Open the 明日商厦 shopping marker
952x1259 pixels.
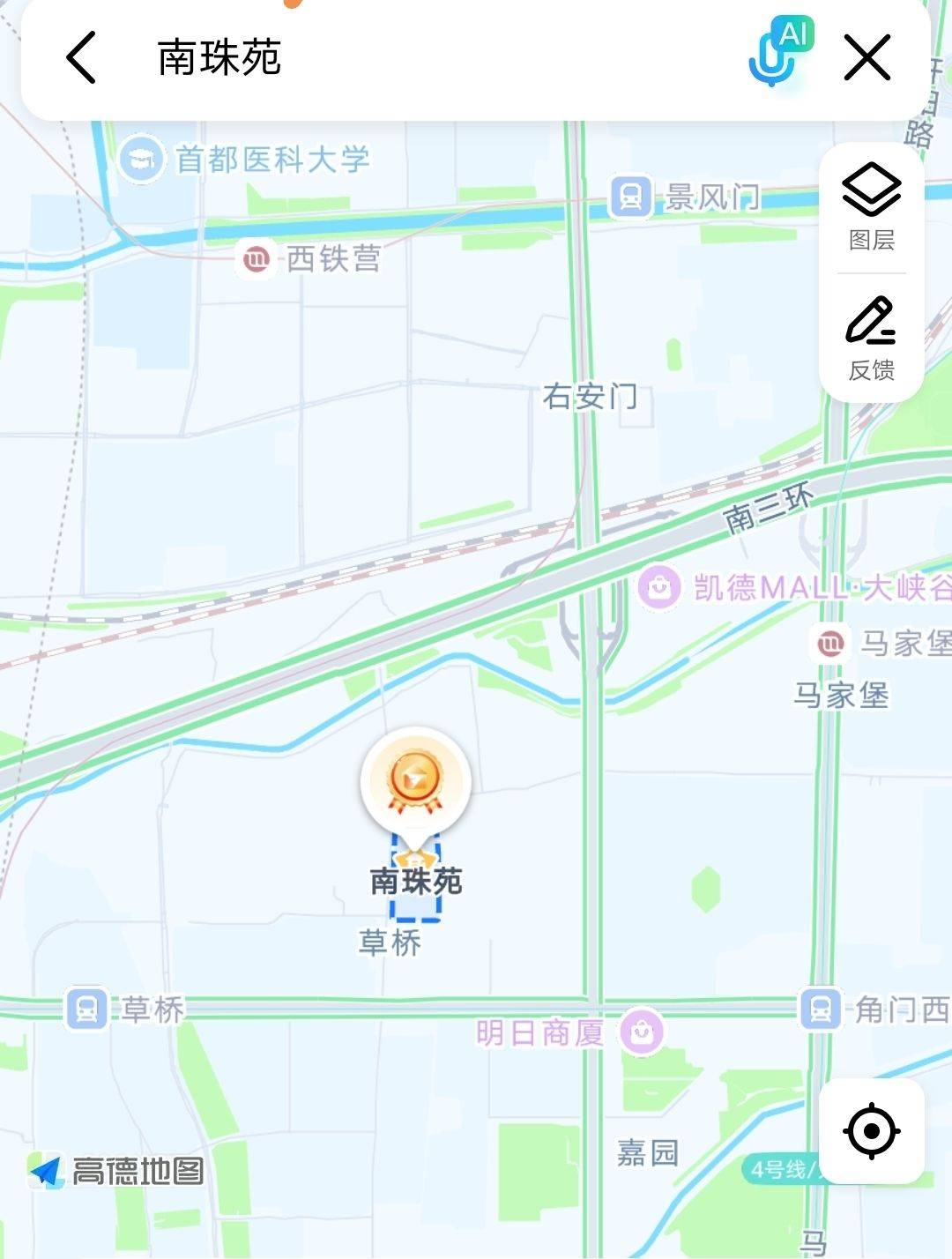coord(642,1031)
